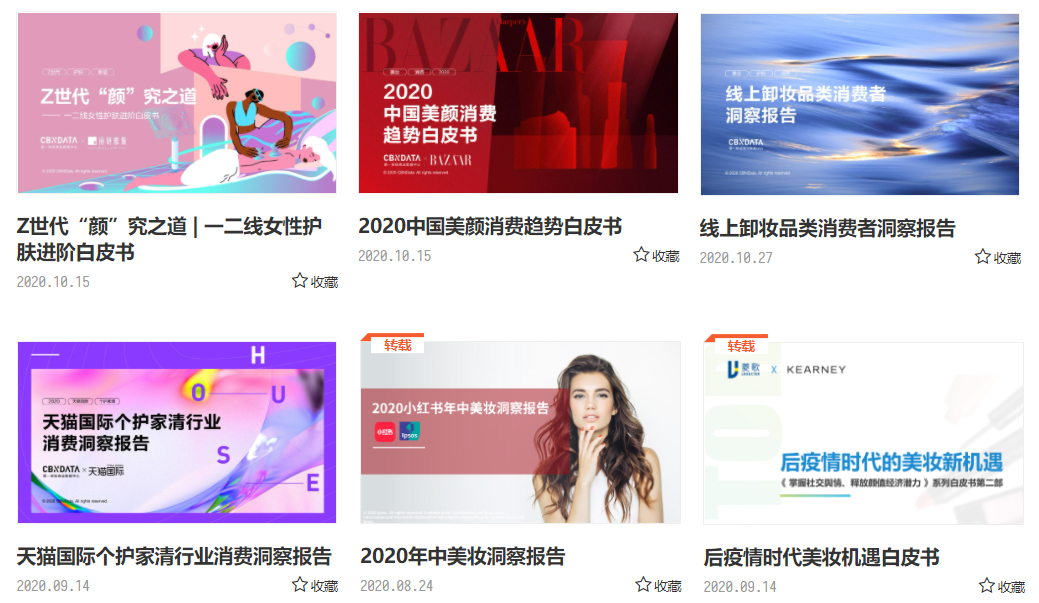The height and width of the screenshot is (603, 1039).
Task: Open the Z世代“颜”究之道 report cover
Action: [x=177, y=103]
